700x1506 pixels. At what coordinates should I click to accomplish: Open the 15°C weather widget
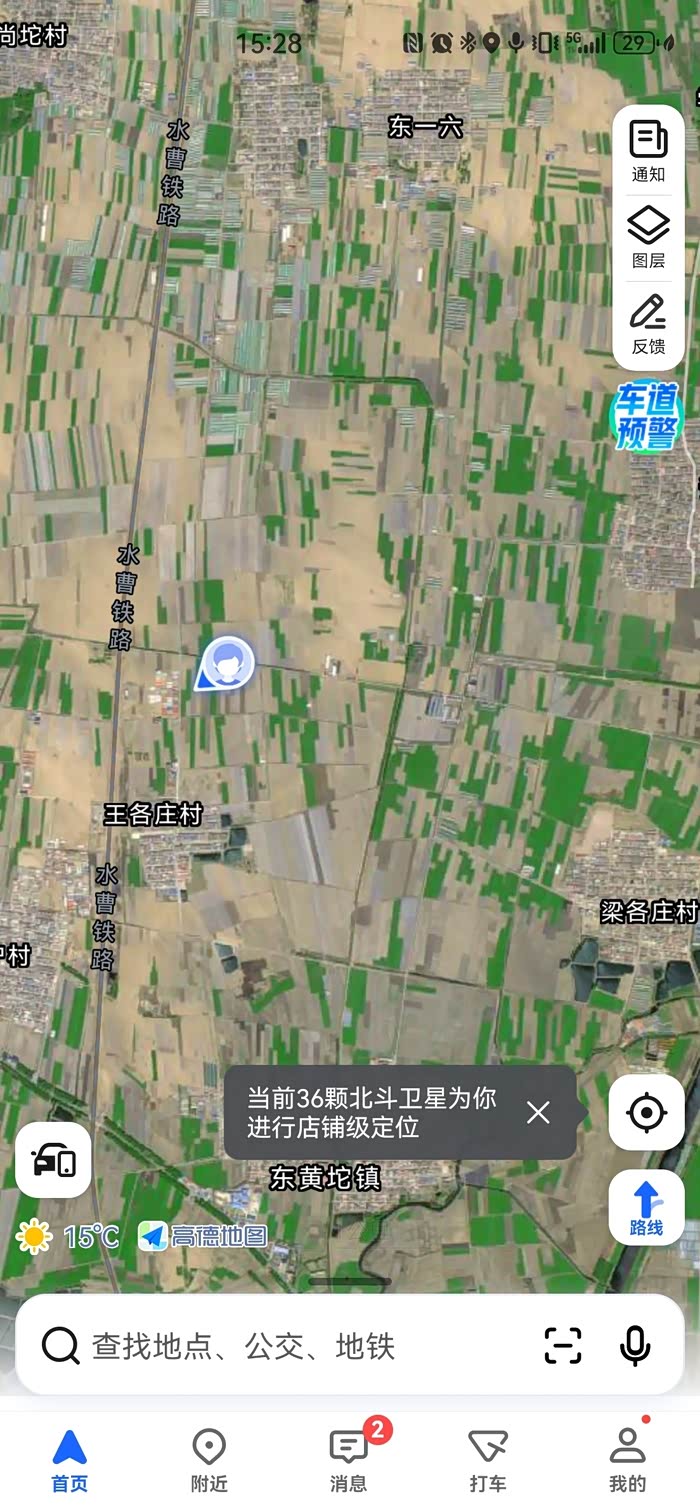[68, 1237]
